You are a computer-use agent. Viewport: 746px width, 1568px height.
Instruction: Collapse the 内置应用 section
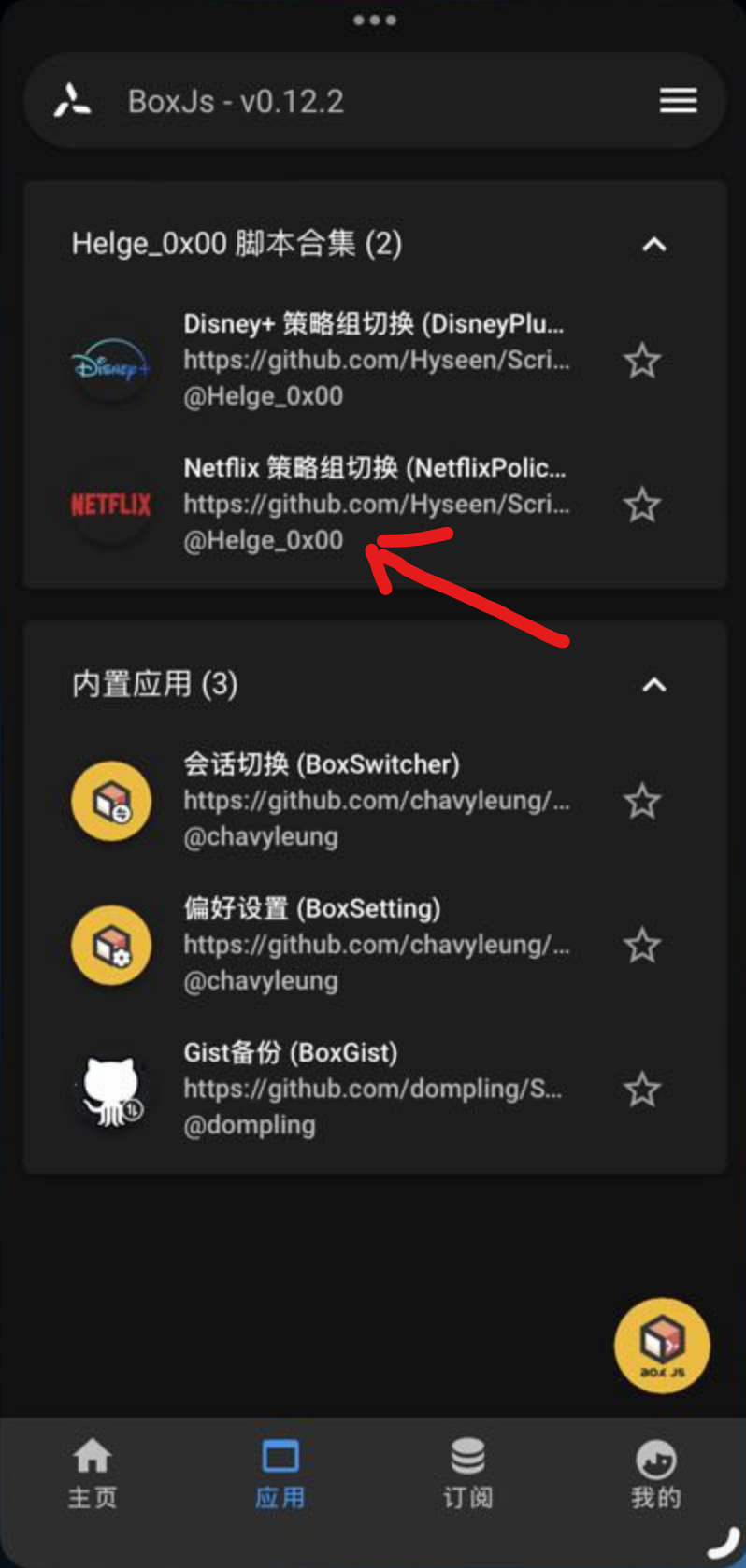(x=654, y=685)
